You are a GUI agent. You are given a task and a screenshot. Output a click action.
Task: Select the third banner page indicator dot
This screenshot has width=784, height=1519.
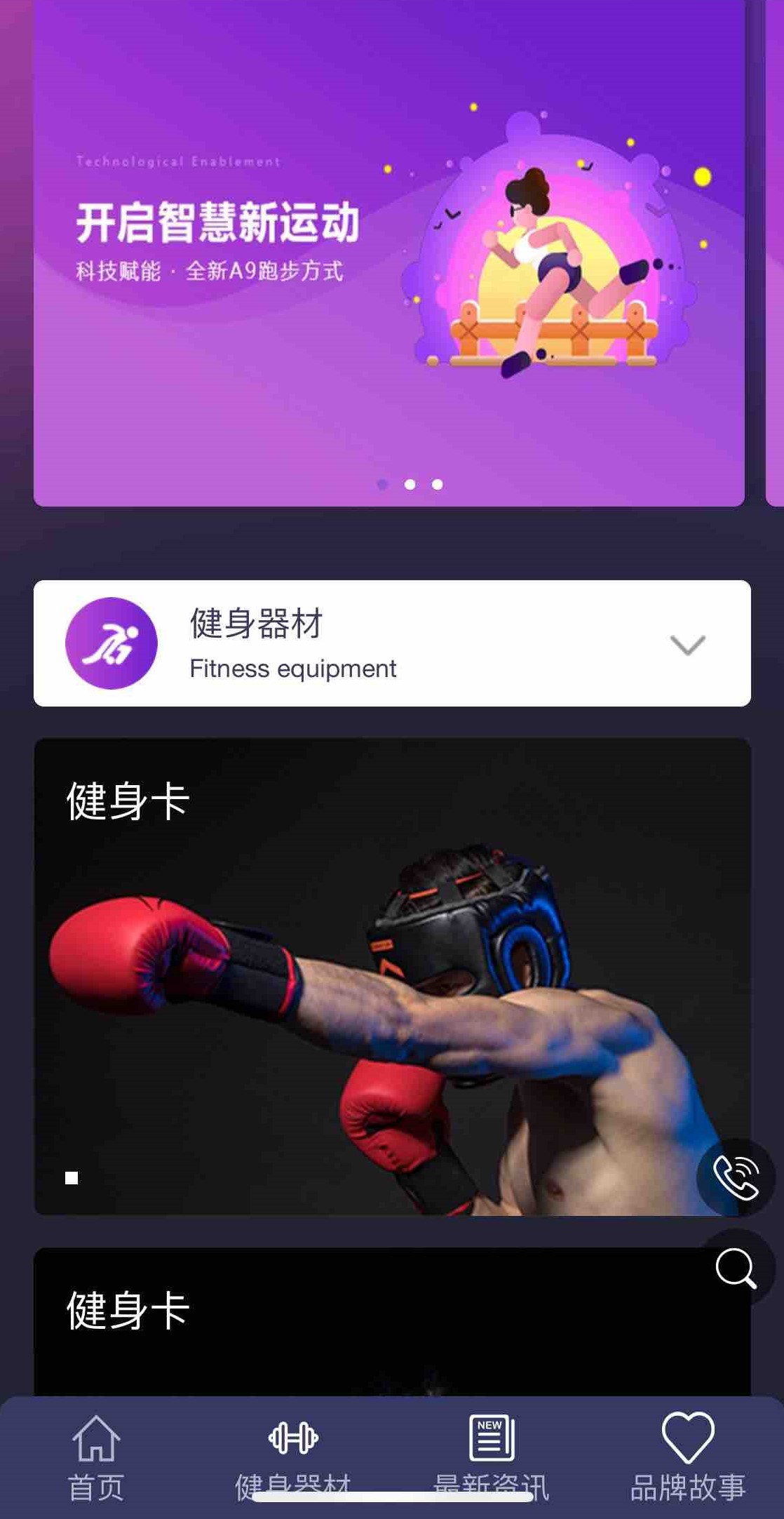tap(437, 484)
